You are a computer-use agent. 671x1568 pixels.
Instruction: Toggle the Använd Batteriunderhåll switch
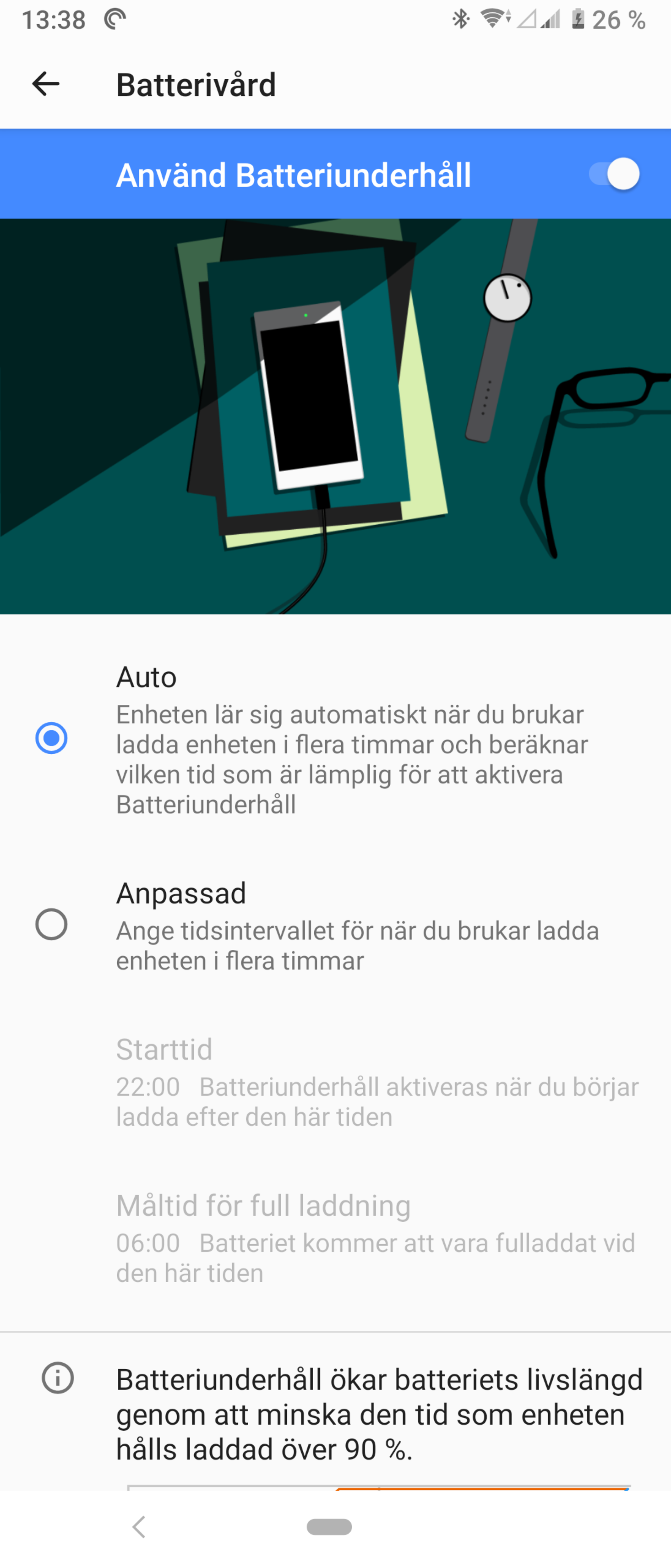(614, 175)
